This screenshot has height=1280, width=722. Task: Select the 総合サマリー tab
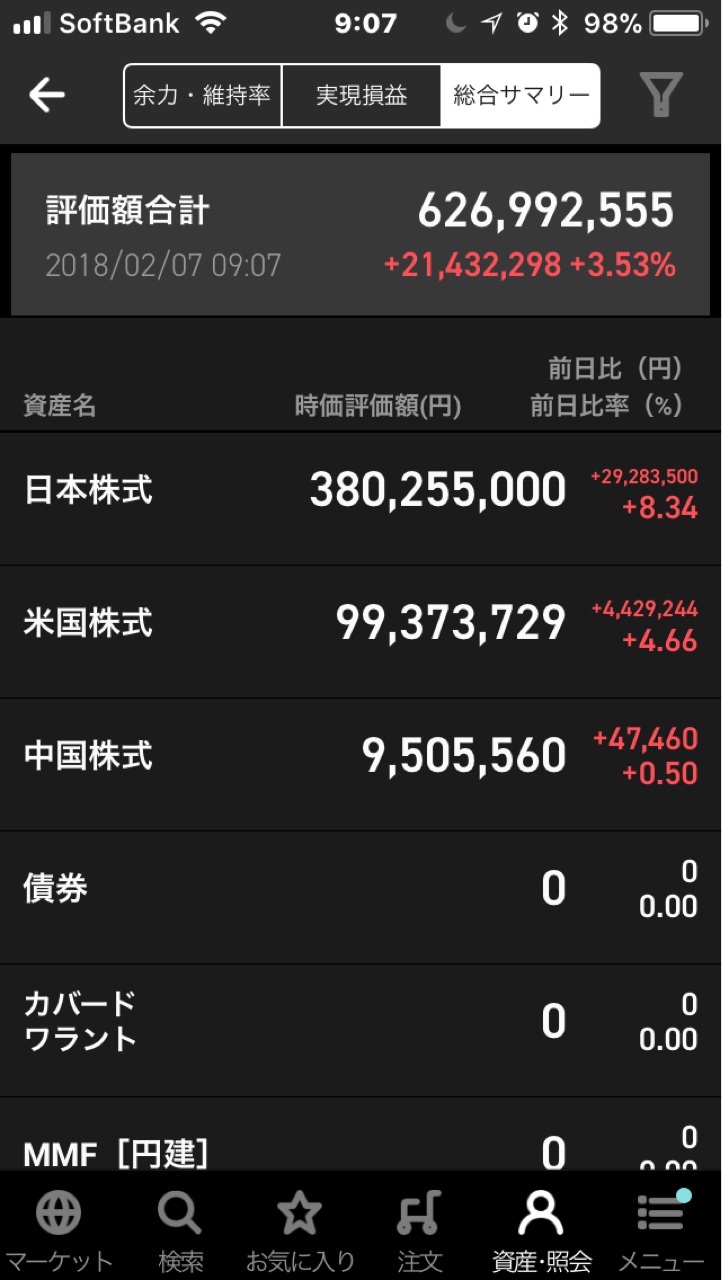tap(520, 96)
